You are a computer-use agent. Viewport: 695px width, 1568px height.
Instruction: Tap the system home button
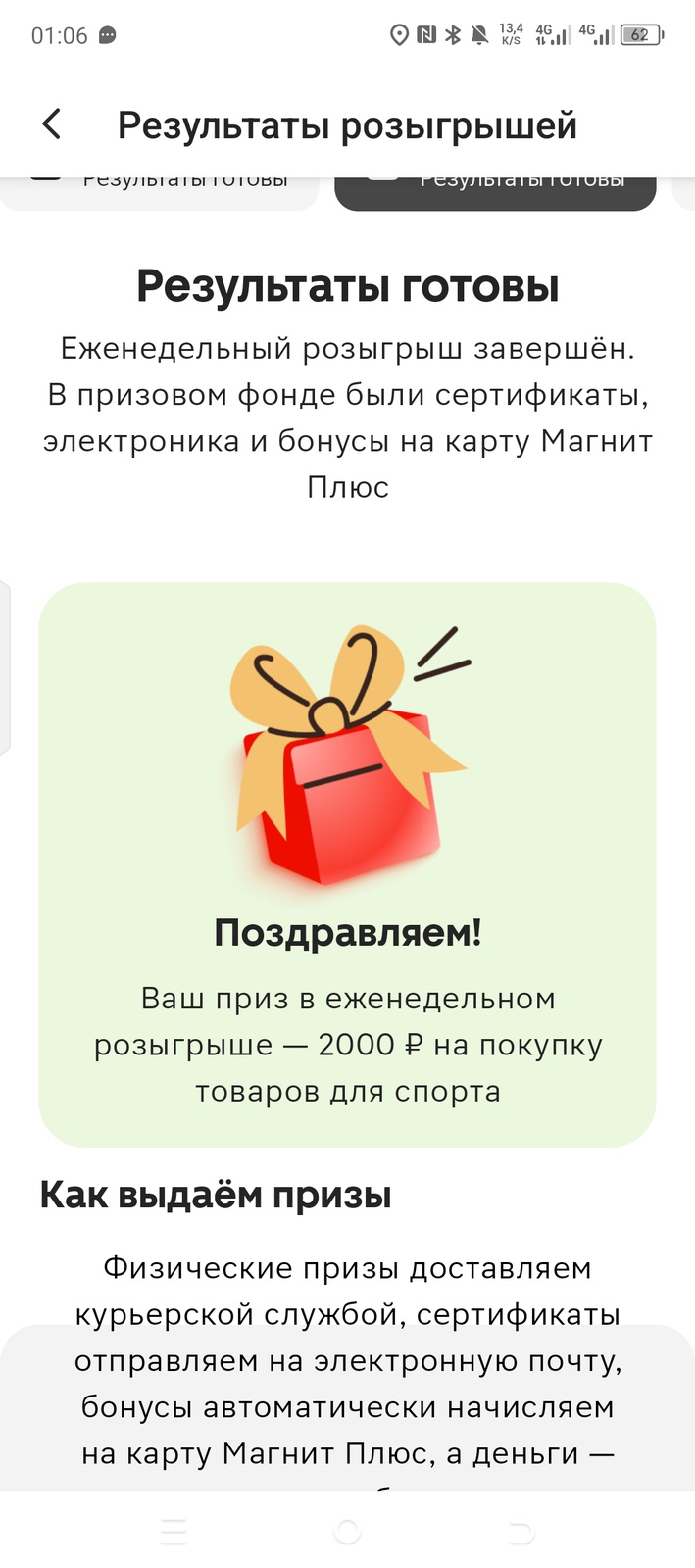tap(347, 1531)
